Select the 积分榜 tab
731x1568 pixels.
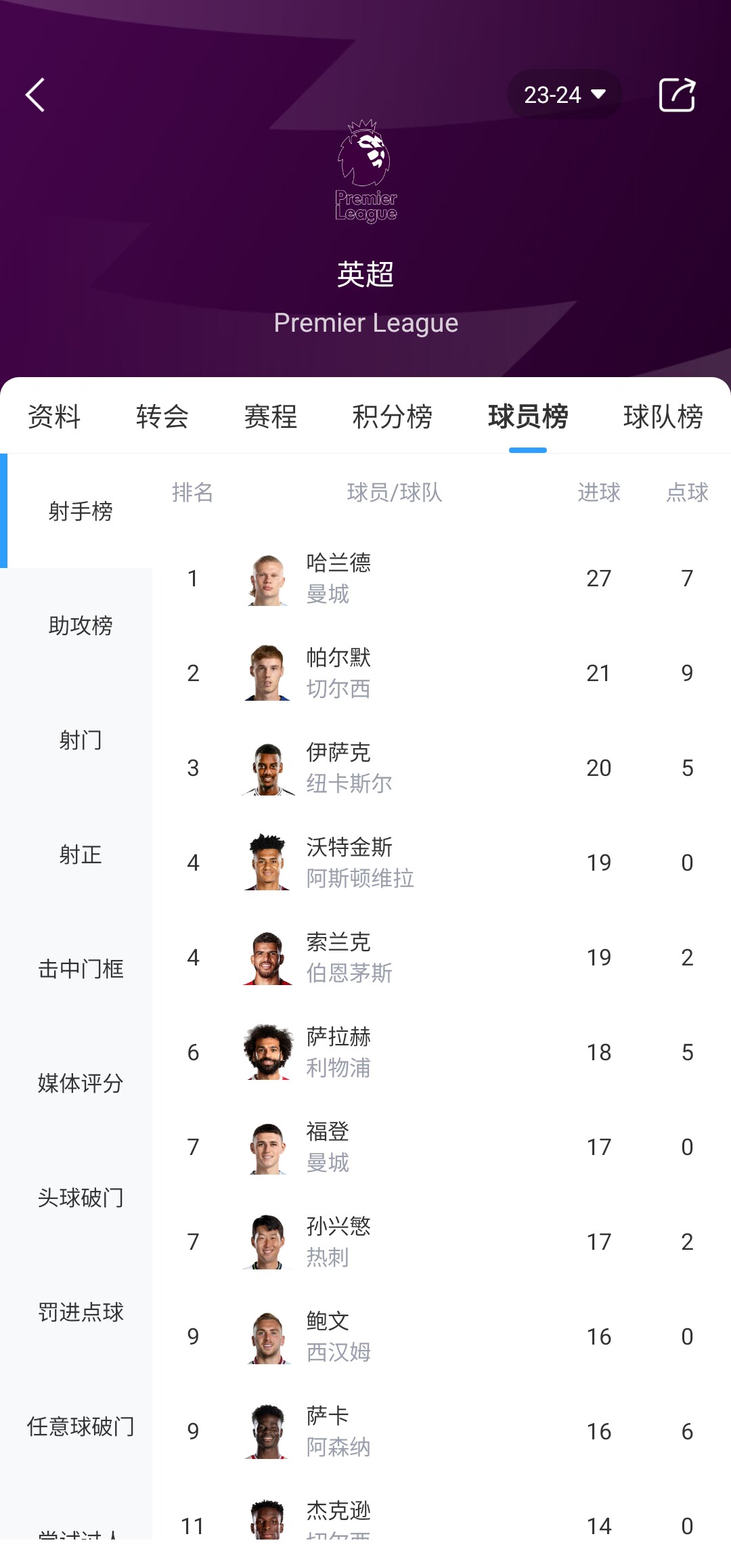(x=393, y=416)
